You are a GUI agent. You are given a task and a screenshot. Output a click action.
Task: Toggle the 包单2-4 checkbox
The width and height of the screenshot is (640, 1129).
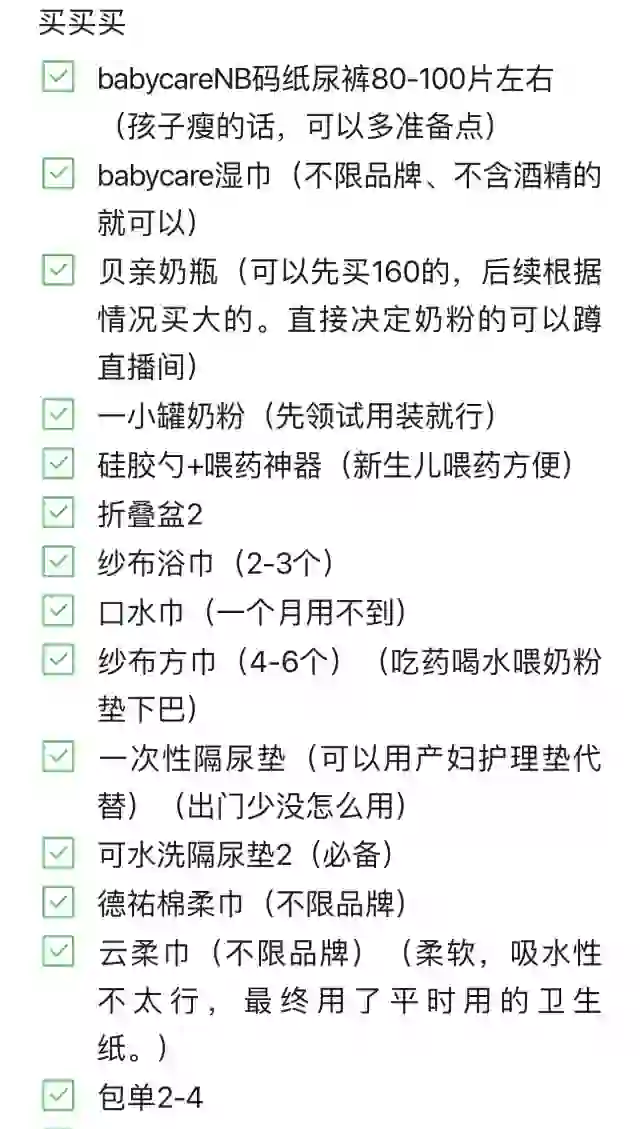(58, 1097)
